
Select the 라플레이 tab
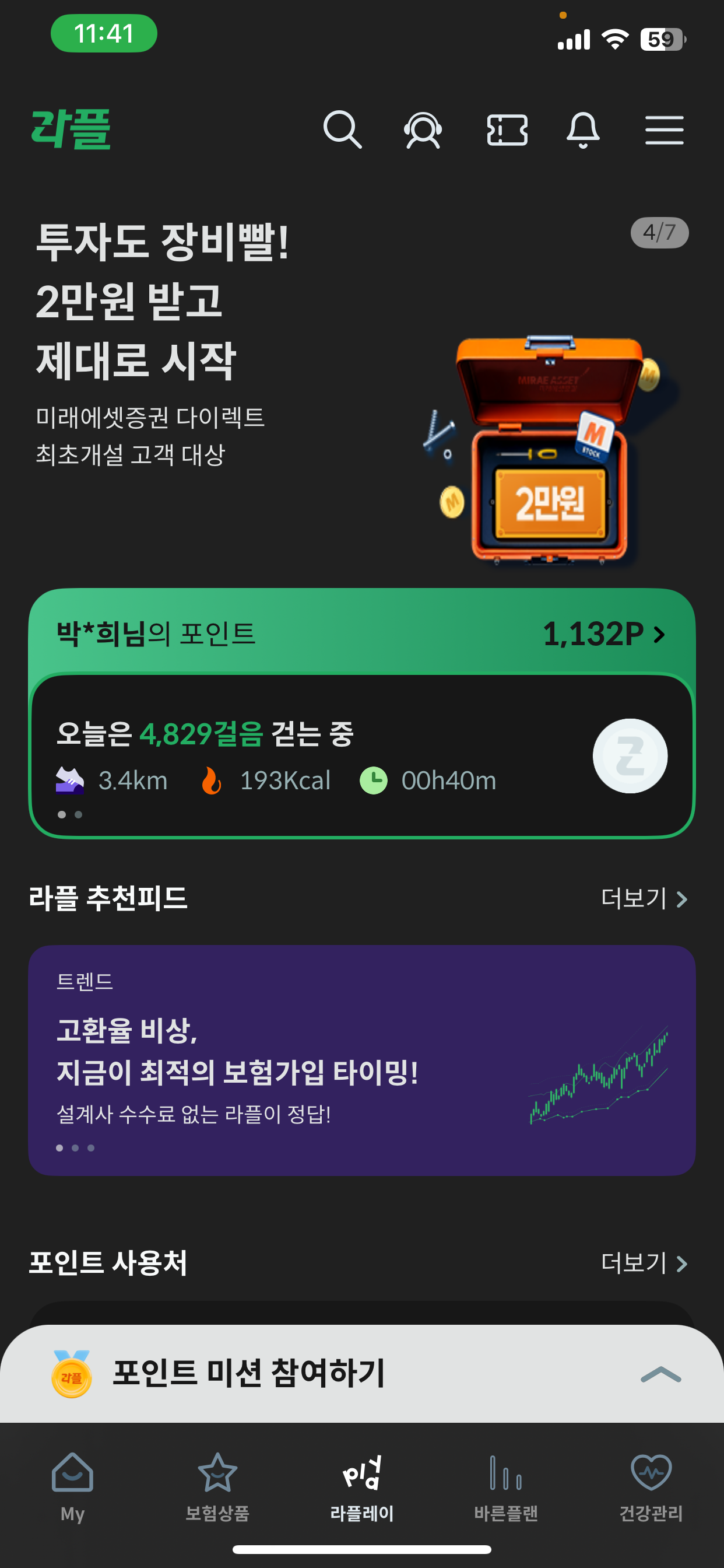(x=362, y=1486)
